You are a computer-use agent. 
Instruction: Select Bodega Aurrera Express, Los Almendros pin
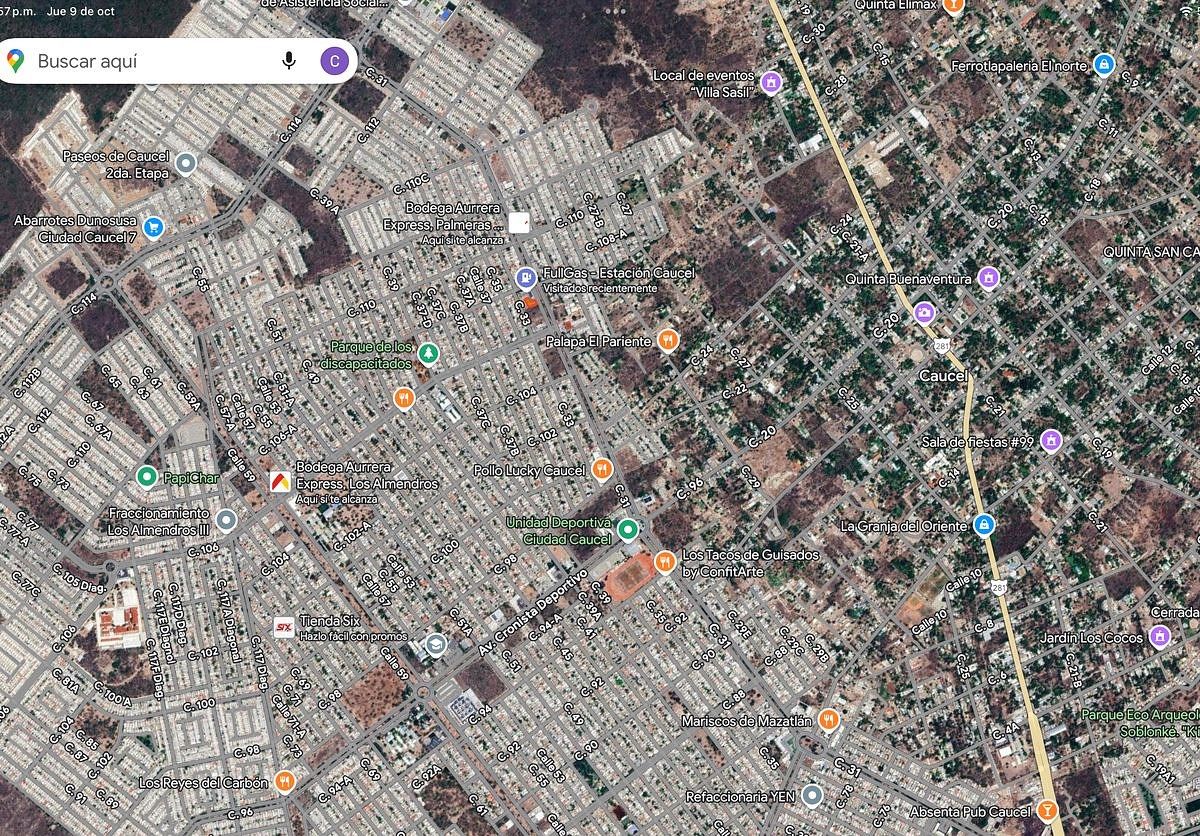pos(278,482)
